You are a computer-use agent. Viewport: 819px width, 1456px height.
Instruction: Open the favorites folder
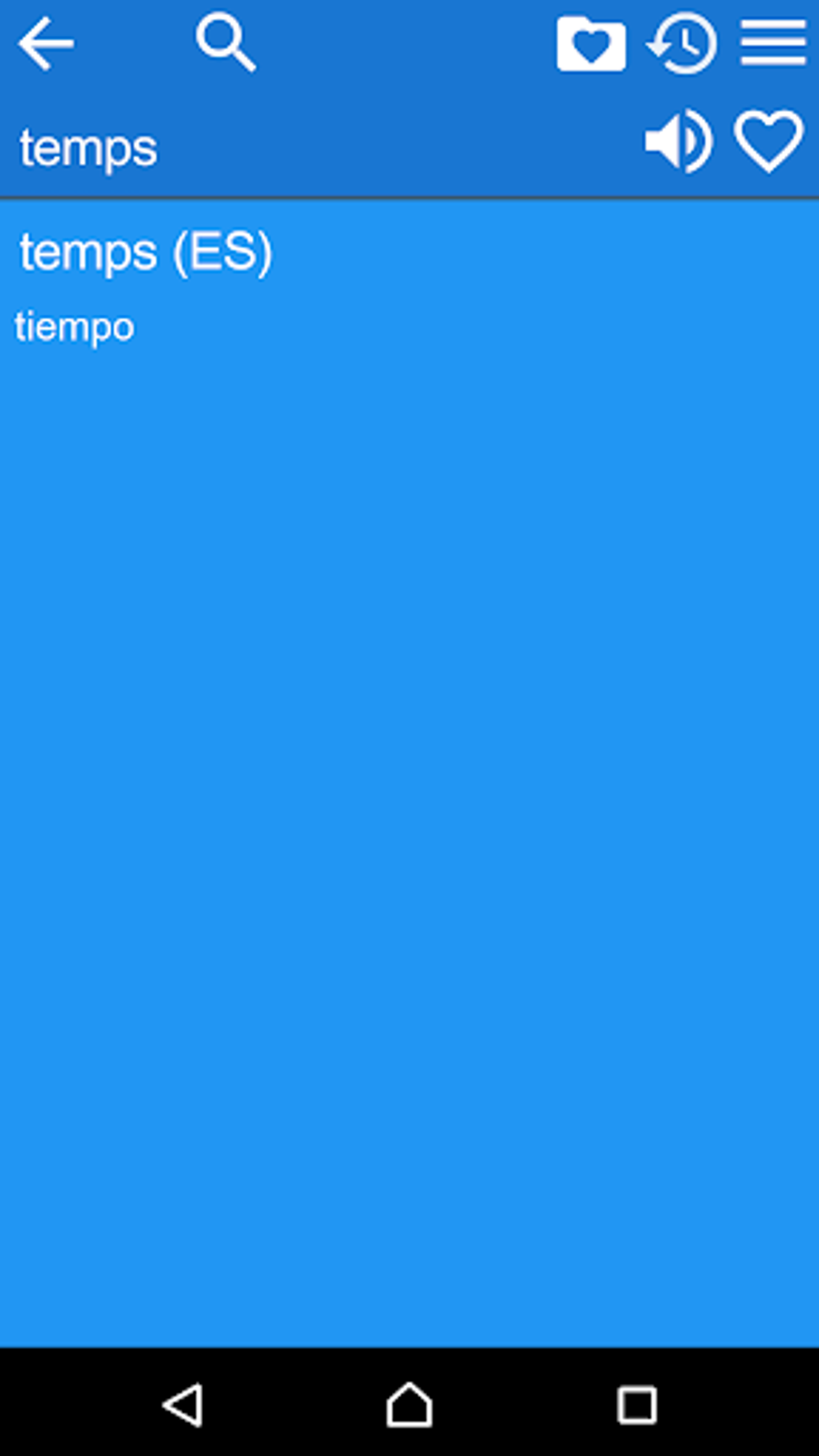click(x=591, y=44)
